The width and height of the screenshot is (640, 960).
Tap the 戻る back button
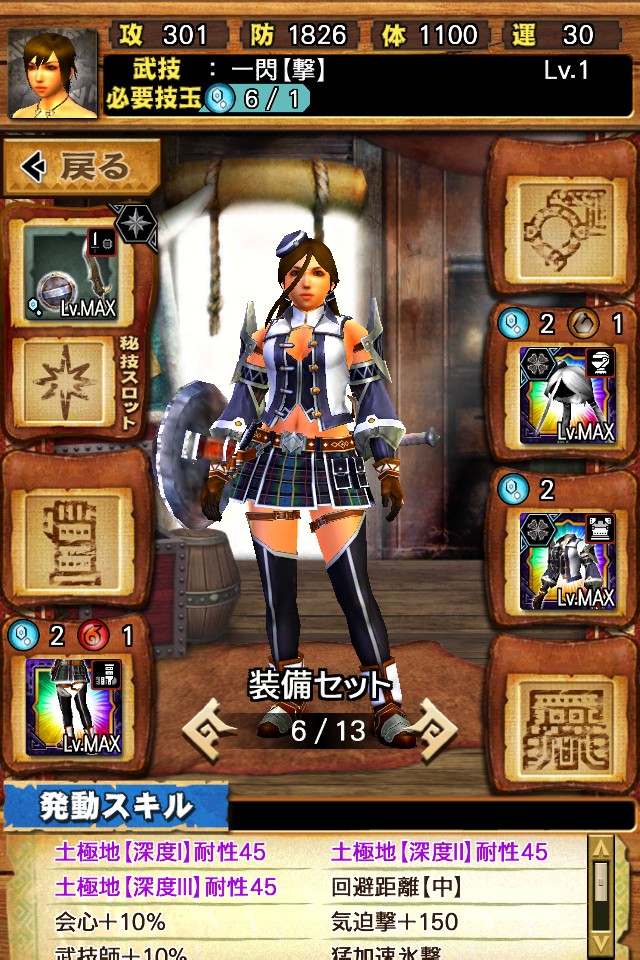pos(80,167)
